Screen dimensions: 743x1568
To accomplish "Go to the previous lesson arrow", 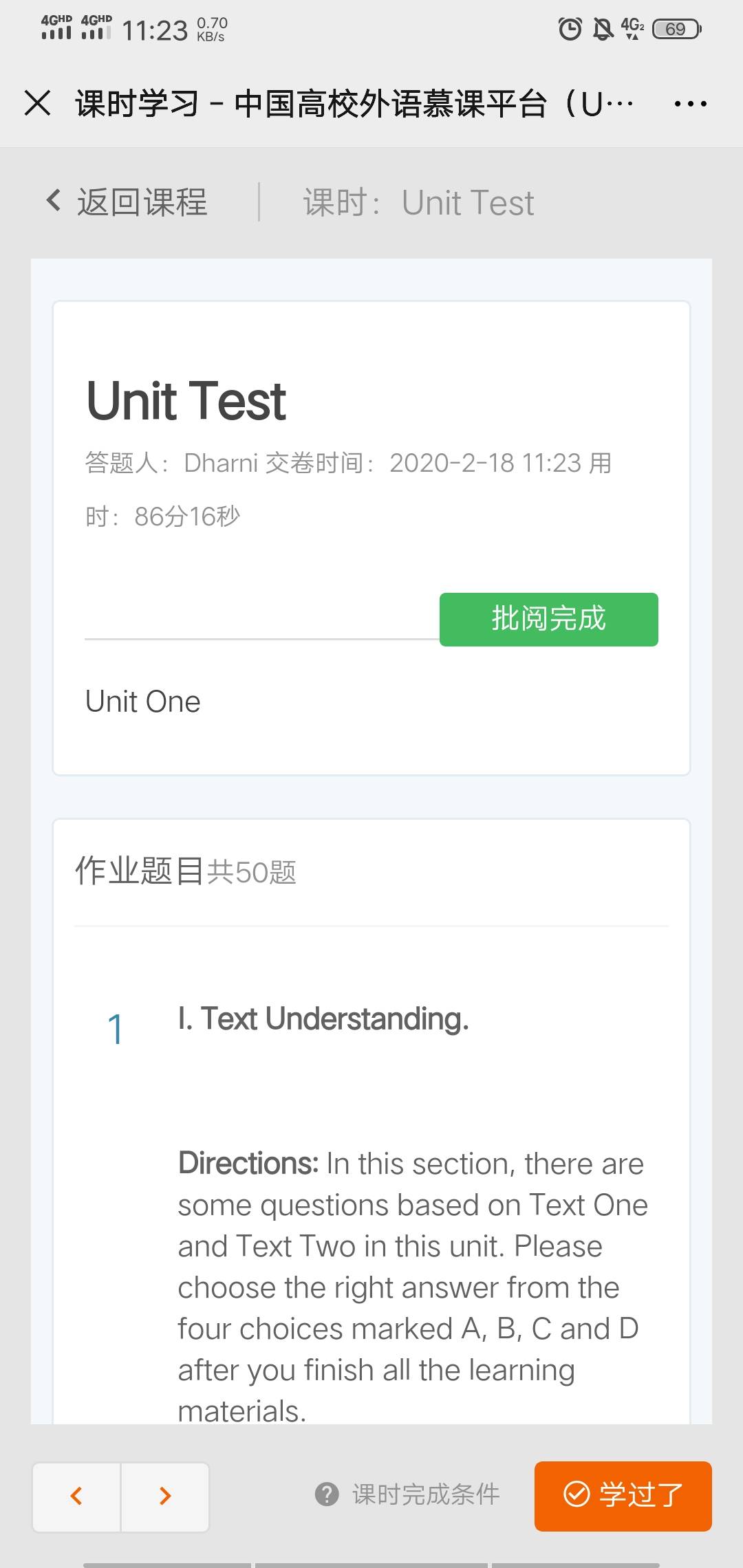I will [x=76, y=1496].
